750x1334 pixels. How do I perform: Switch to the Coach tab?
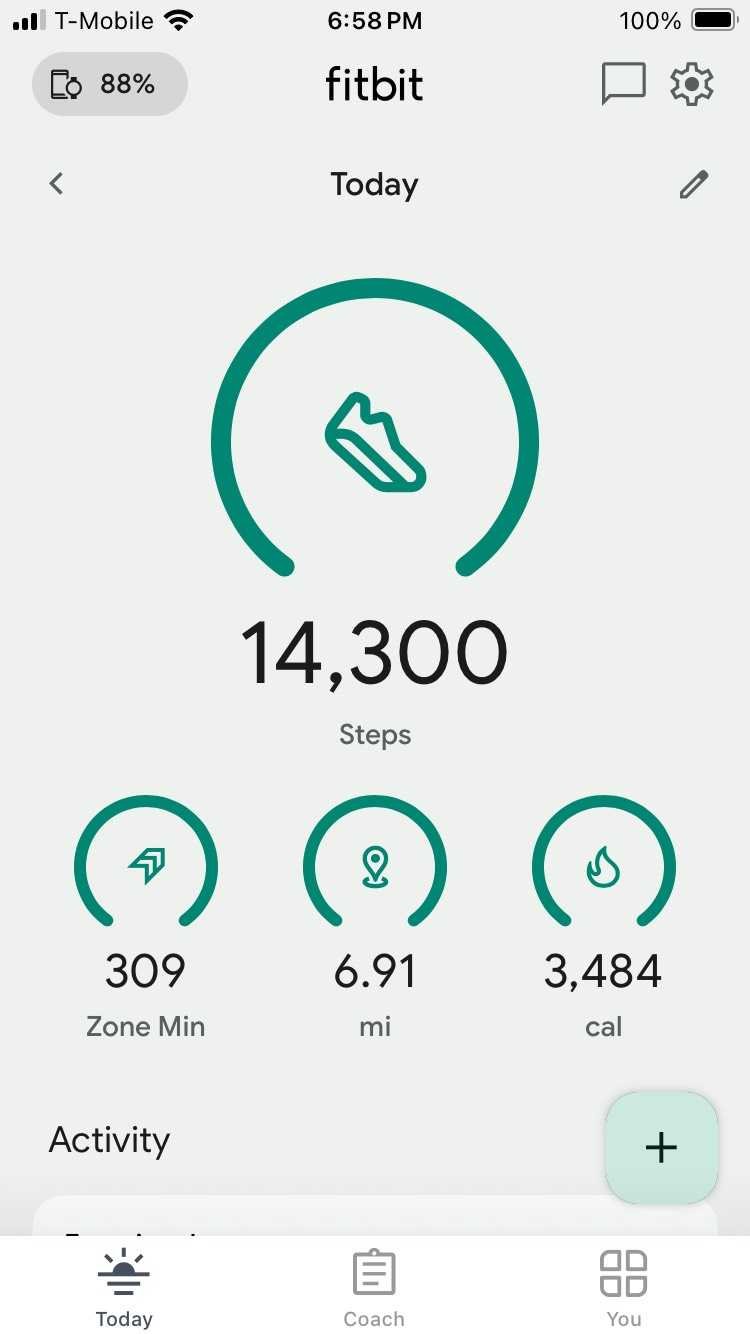pyautogui.click(x=374, y=1288)
